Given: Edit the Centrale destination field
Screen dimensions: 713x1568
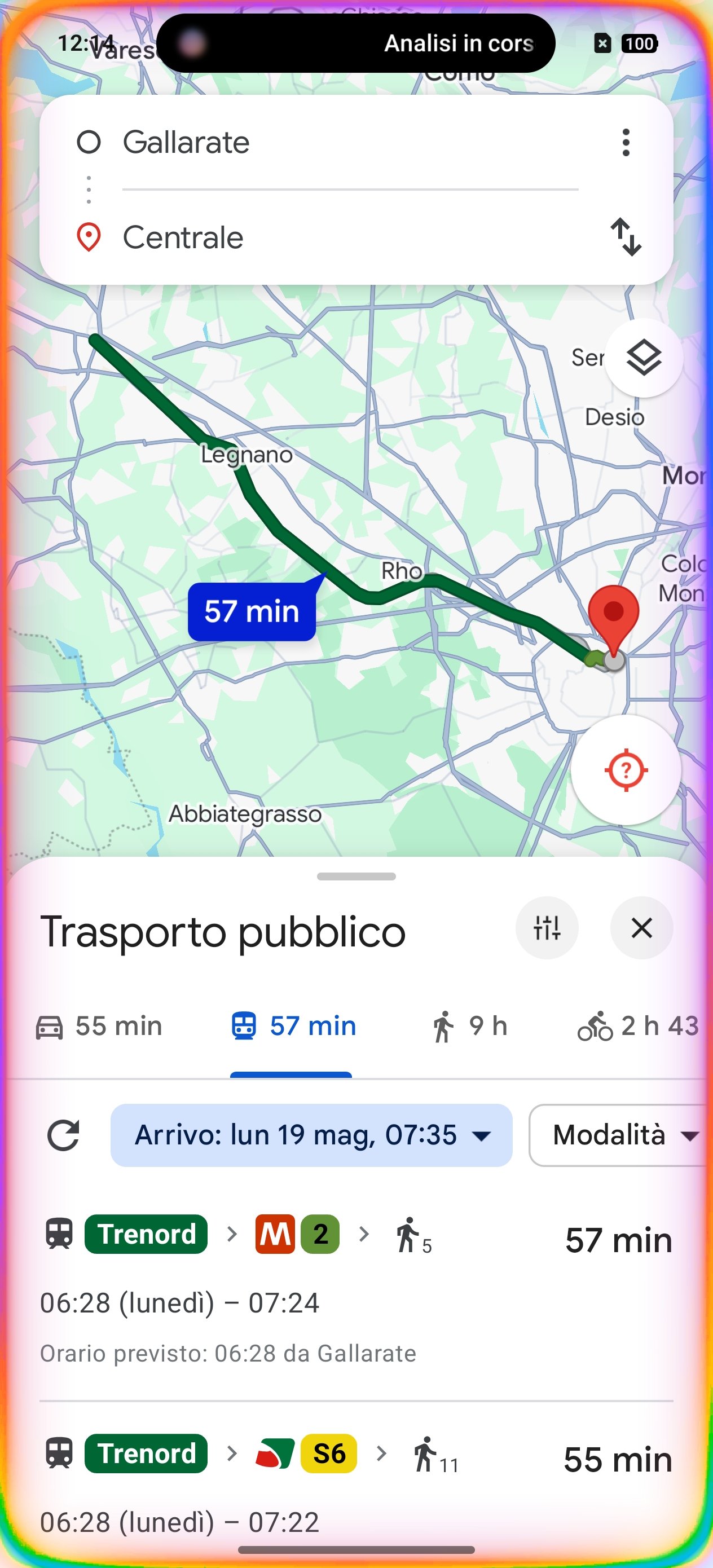Looking at the screenshot, I should [x=350, y=237].
